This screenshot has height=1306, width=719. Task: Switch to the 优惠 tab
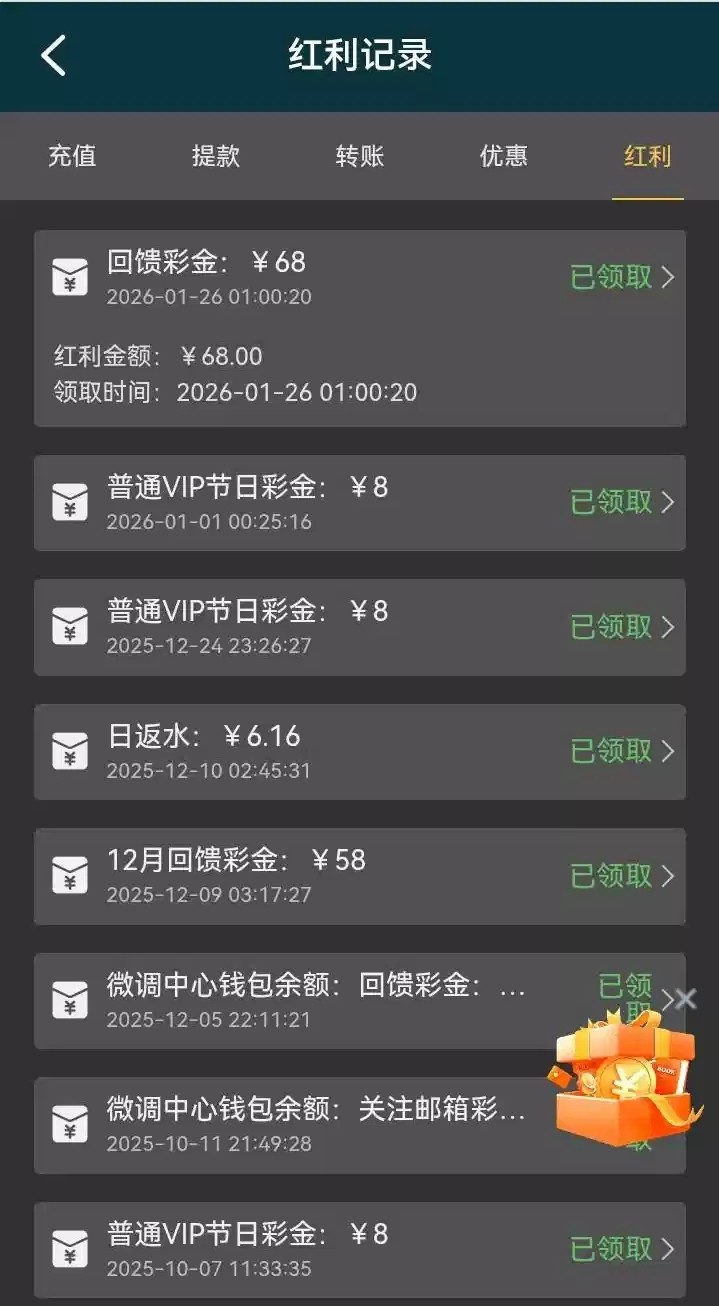click(x=504, y=156)
